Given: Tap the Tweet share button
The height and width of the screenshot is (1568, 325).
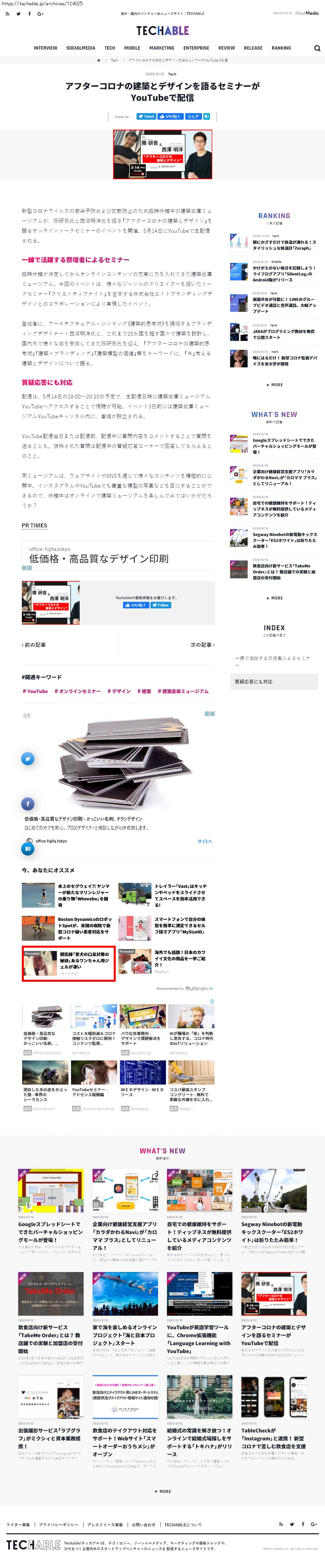Looking at the screenshot, I should [x=145, y=116].
